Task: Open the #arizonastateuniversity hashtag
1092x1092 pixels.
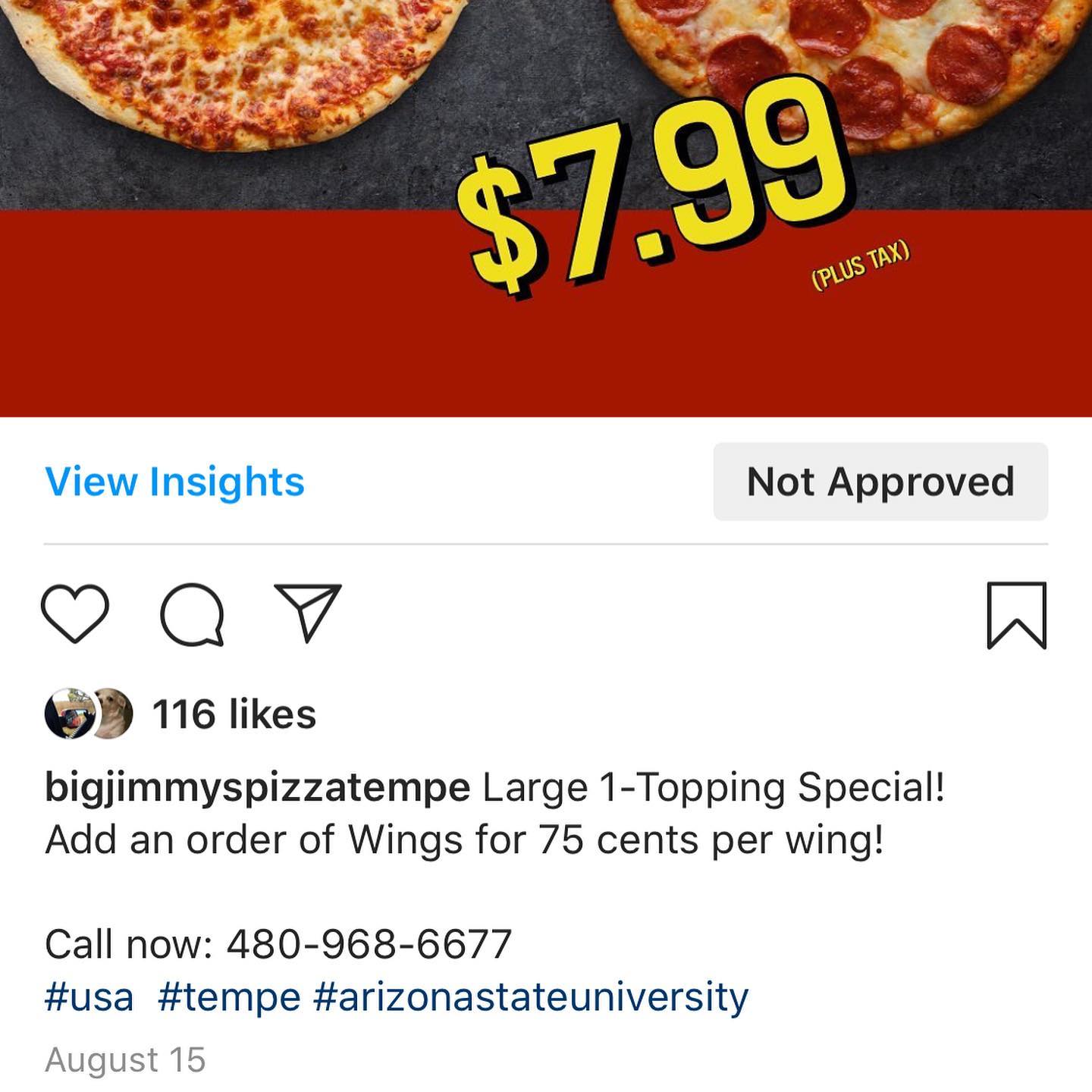Action: click(530, 996)
